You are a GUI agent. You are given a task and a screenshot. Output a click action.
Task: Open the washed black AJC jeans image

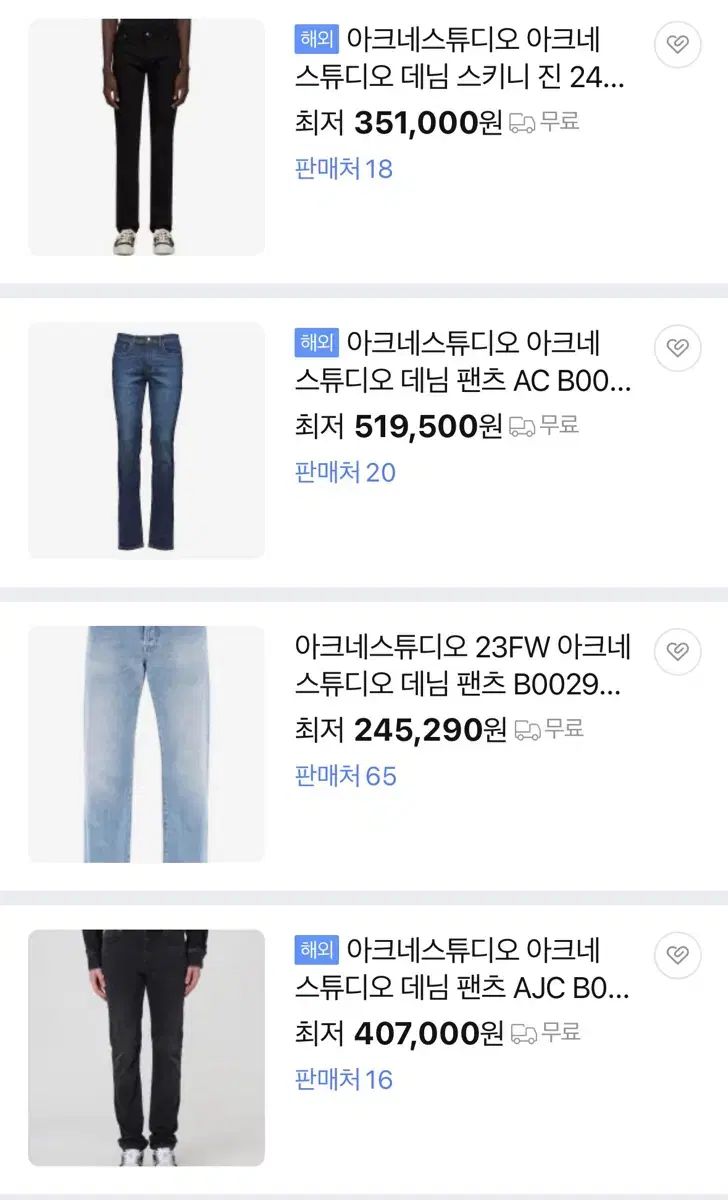point(146,1047)
